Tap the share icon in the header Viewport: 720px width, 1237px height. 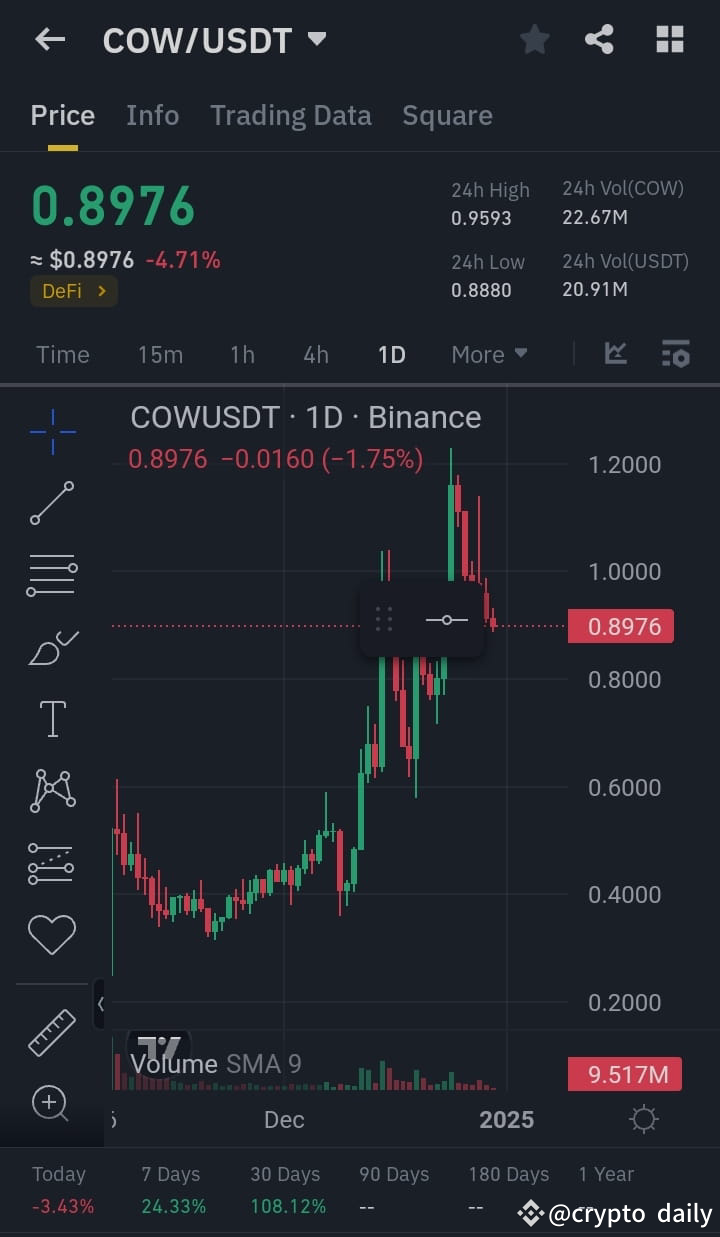599,39
